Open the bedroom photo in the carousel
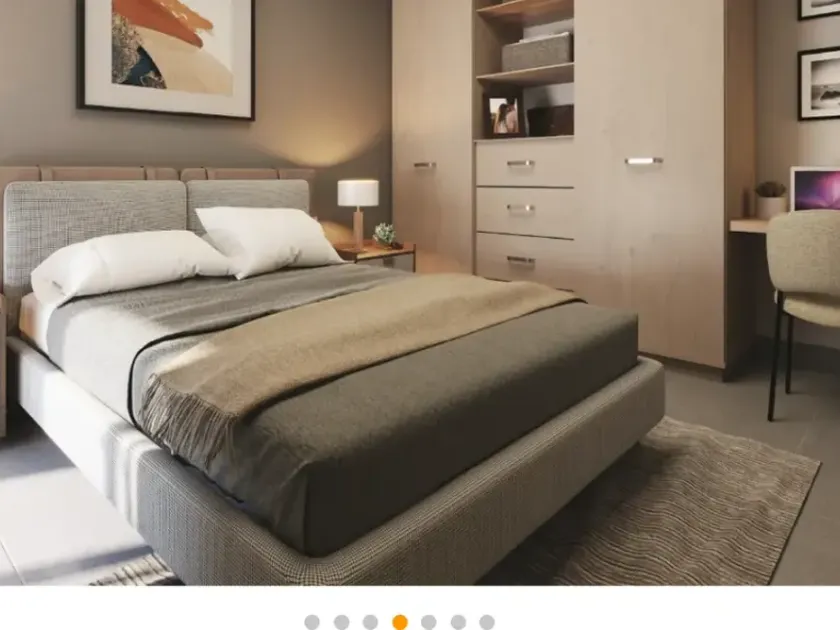 tap(420, 292)
